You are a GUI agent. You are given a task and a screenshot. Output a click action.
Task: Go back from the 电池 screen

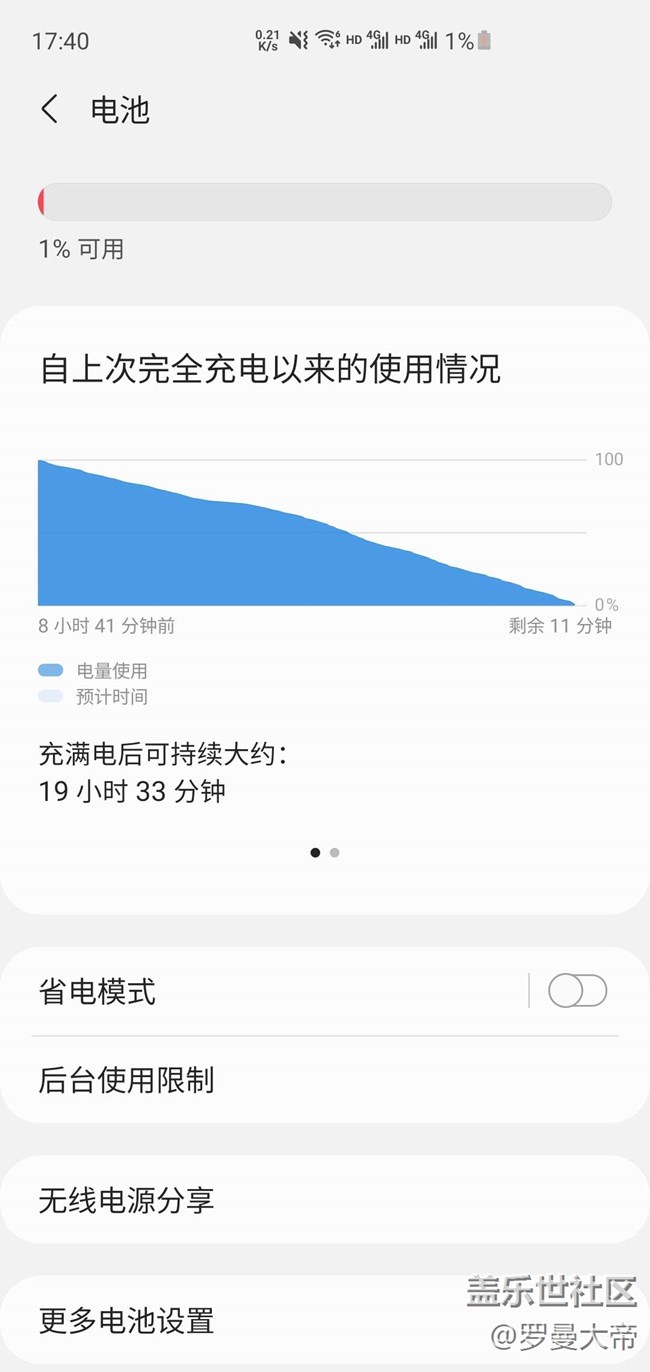[x=50, y=109]
